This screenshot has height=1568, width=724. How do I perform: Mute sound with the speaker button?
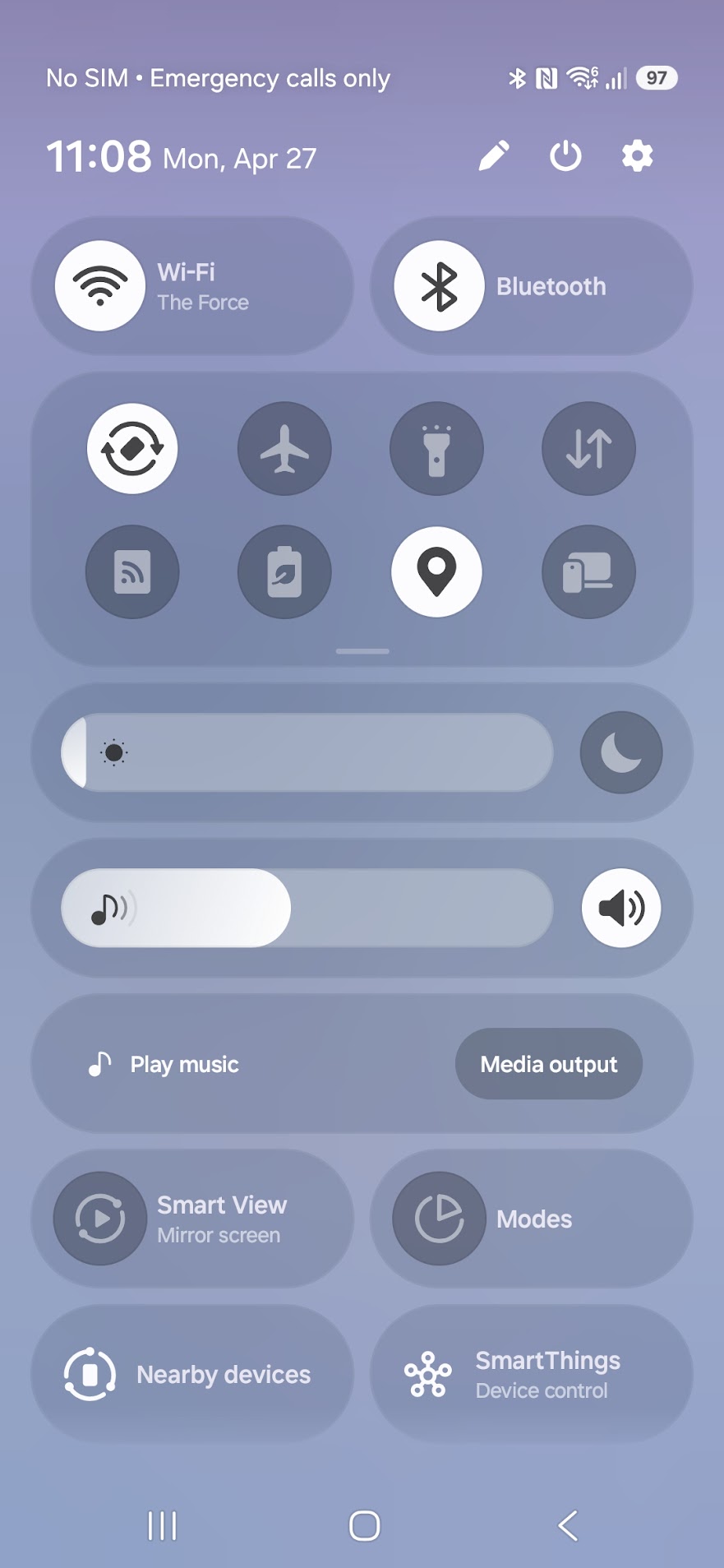pyautogui.click(x=621, y=908)
